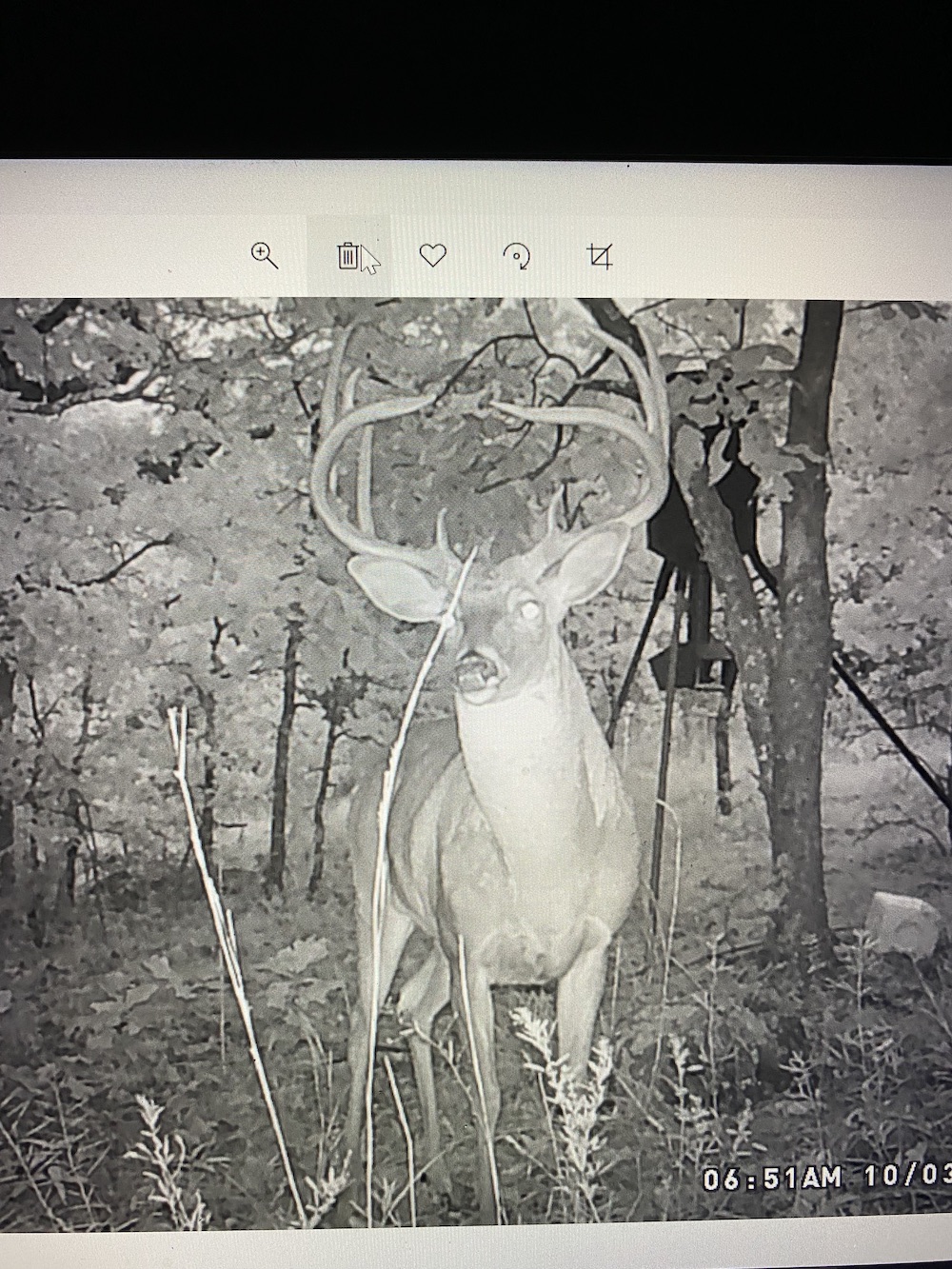The image size is (952, 1269).
Task: Mark the photo as a favorite
Action: pyautogui.click(x=433, y=255)
